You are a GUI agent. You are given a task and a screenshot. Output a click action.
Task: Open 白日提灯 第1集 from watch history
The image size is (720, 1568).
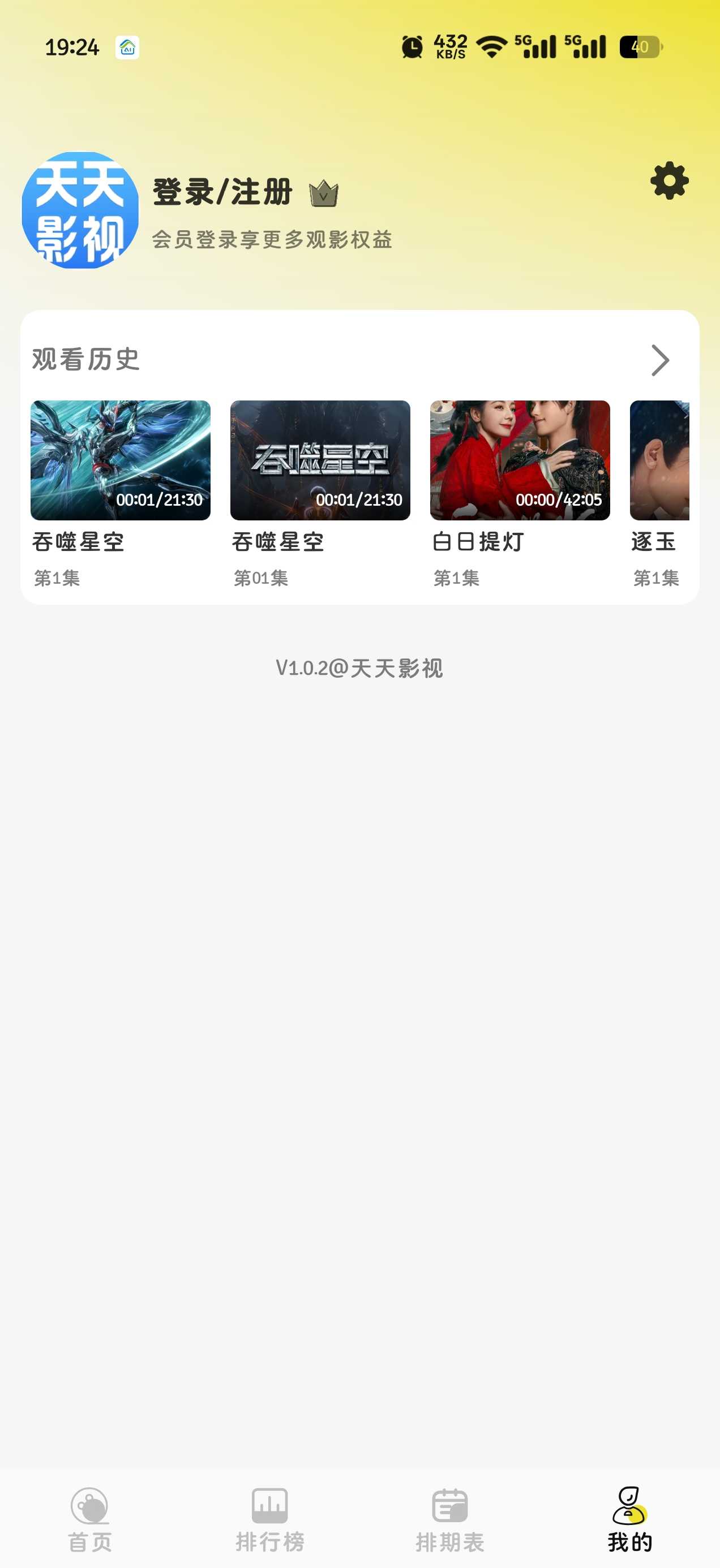click(520, 494)
